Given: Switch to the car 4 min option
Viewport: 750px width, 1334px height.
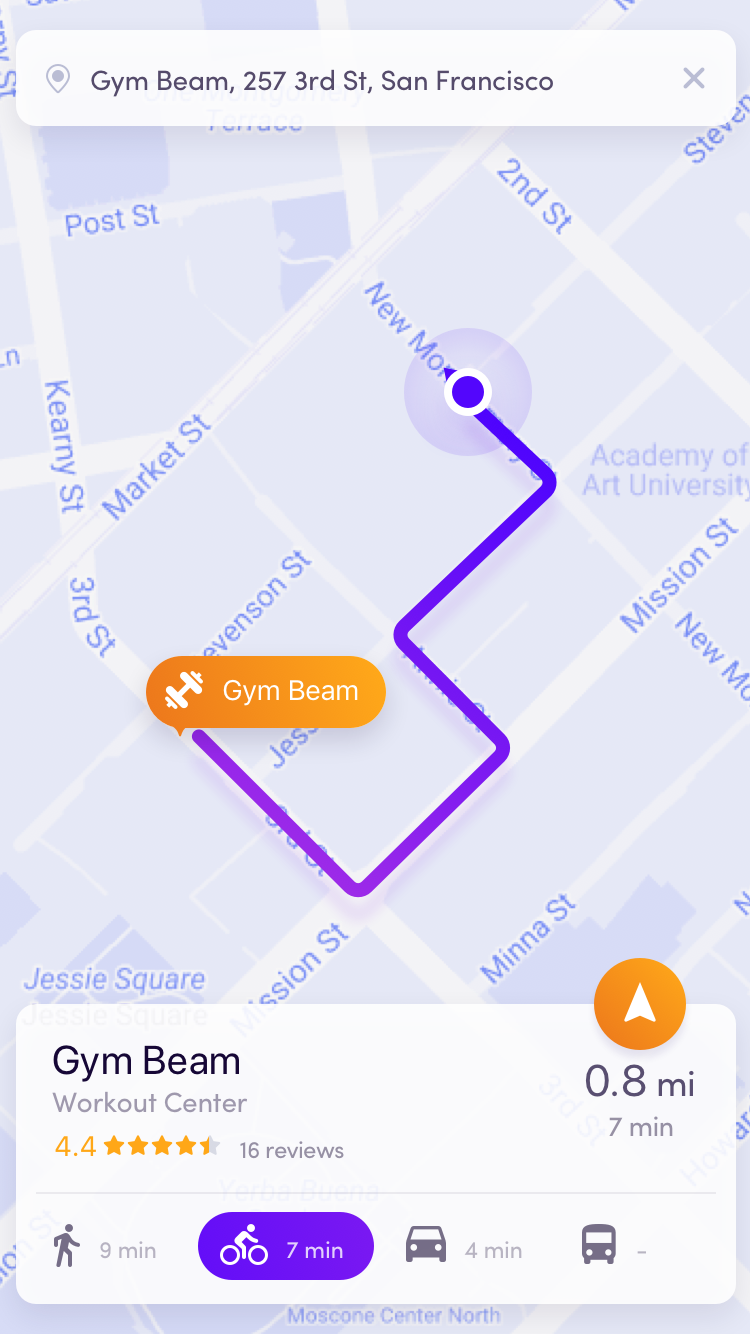Looking at the screenshot, I should pyautogui.click(x=464, y=1249).
